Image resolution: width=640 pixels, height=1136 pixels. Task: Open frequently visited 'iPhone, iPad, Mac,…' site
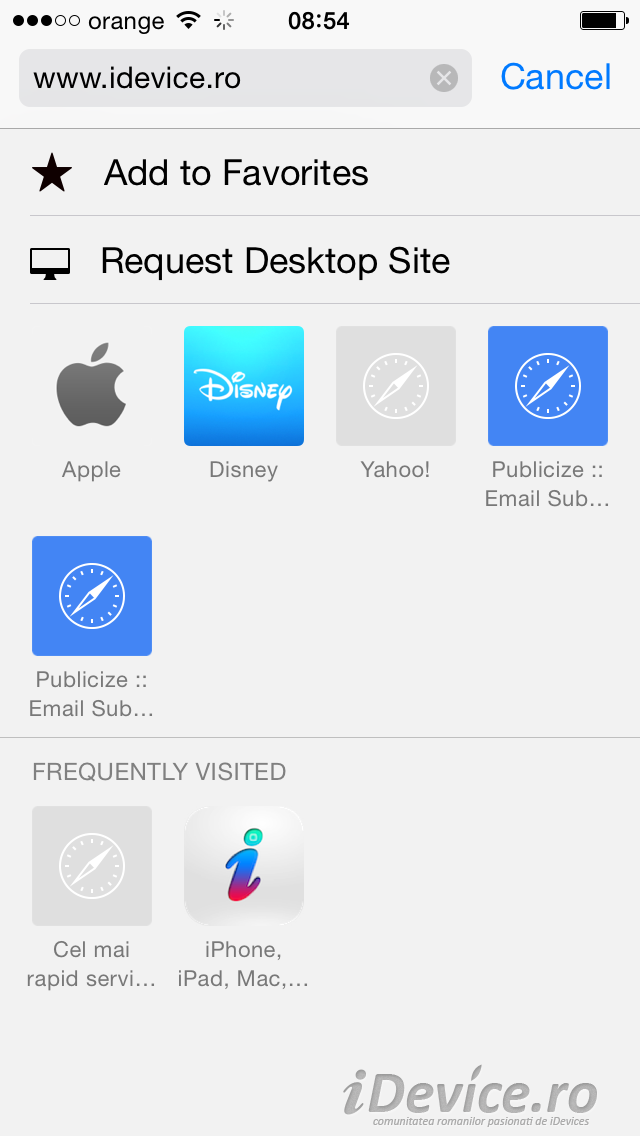pyautogui.click(x=244, y=866)
